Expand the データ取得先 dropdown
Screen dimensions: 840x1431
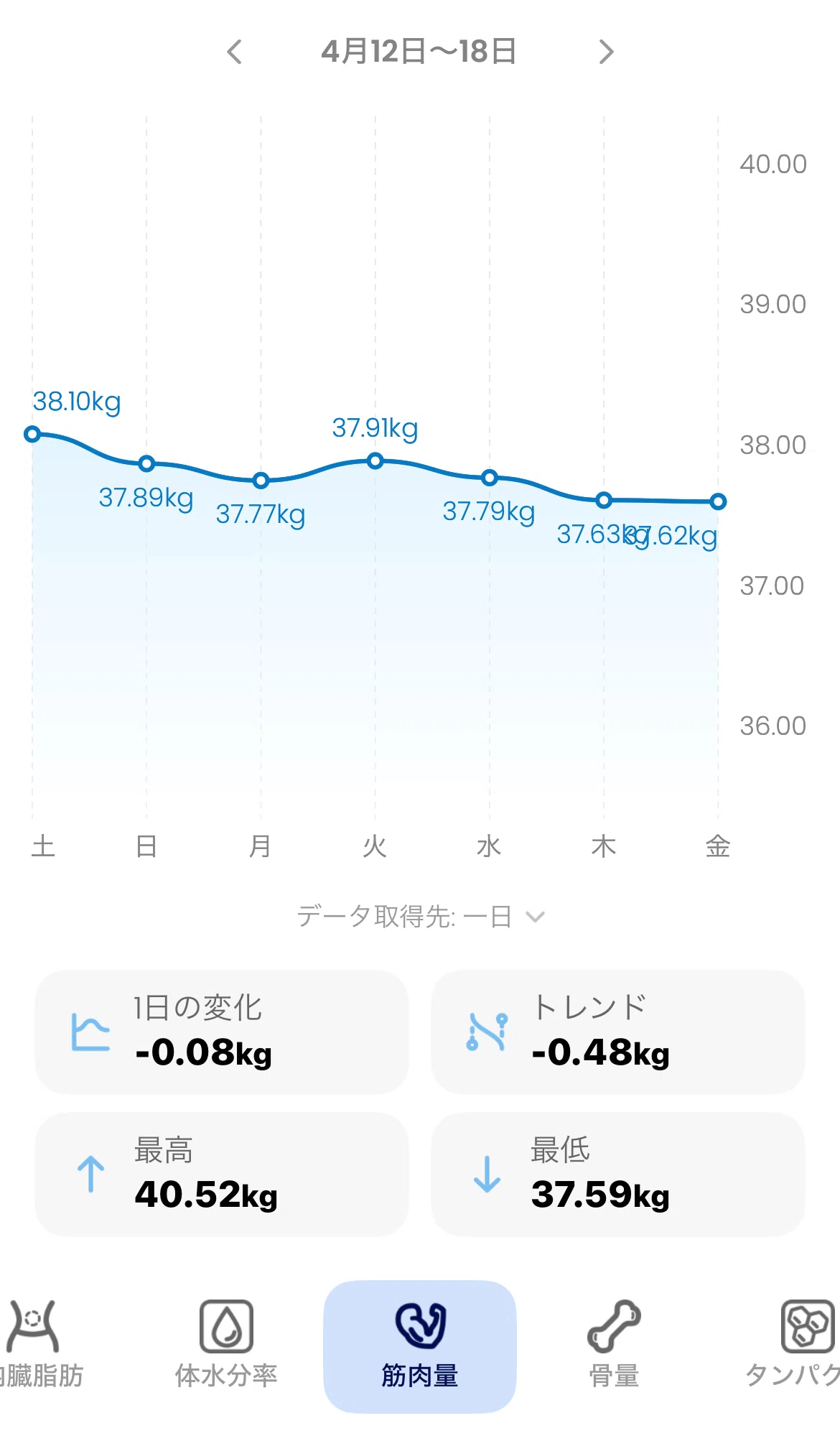(x=421, y=917)
